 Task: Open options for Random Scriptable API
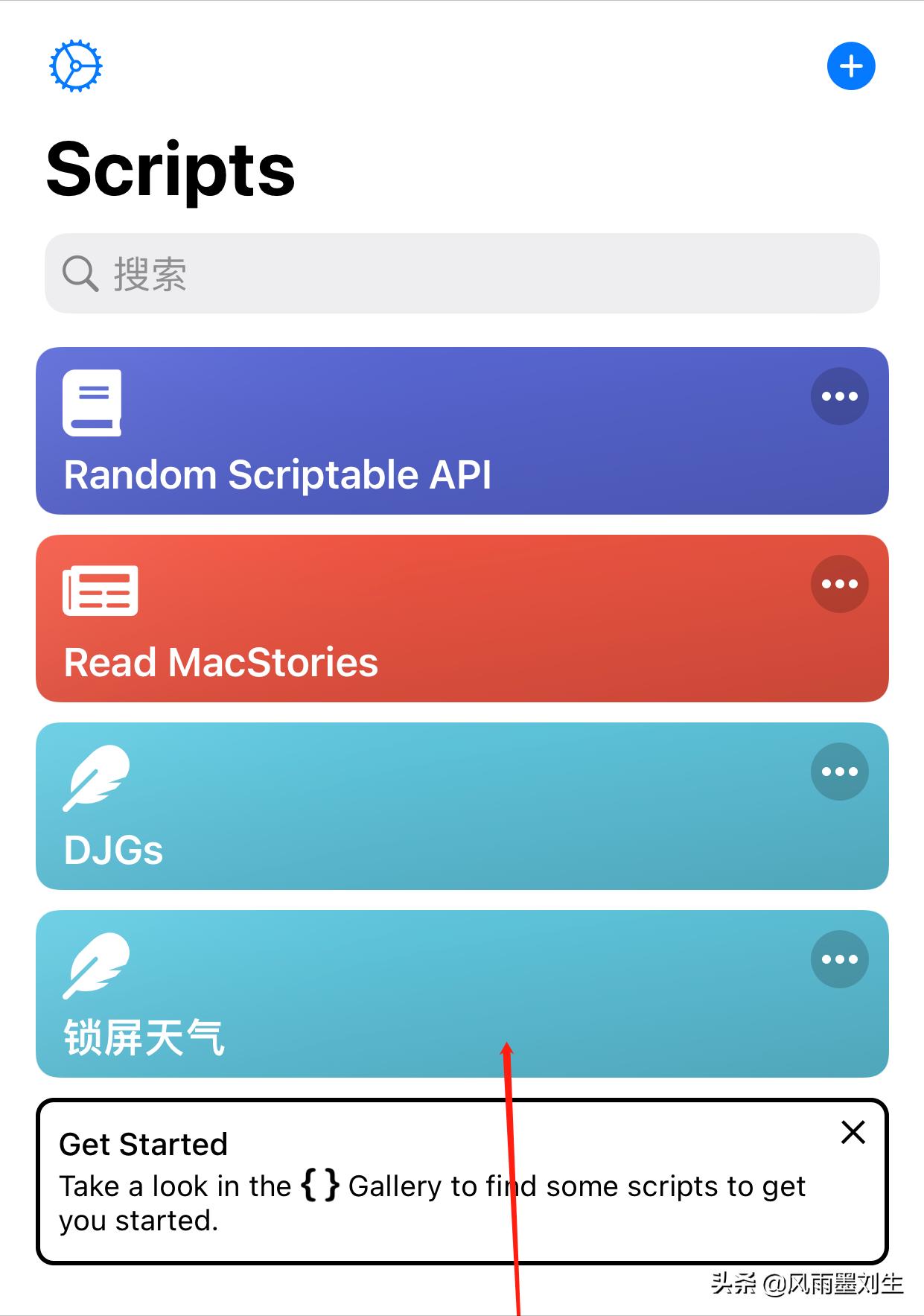(x=839, y=396)
